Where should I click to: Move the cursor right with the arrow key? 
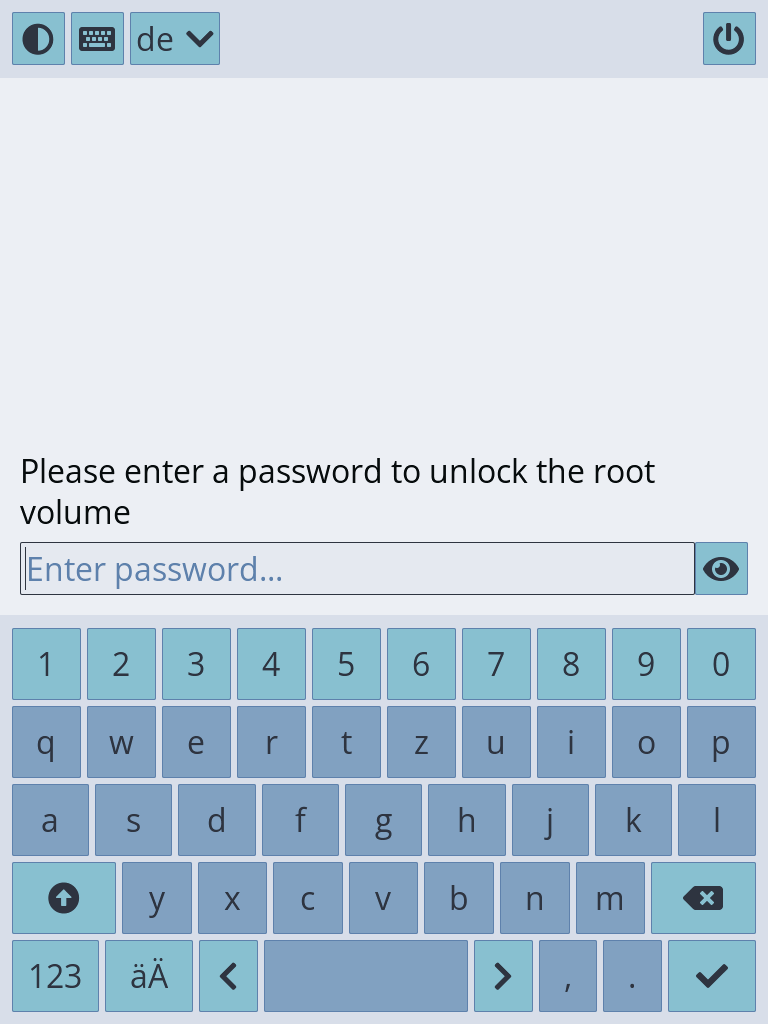point(503,976)
